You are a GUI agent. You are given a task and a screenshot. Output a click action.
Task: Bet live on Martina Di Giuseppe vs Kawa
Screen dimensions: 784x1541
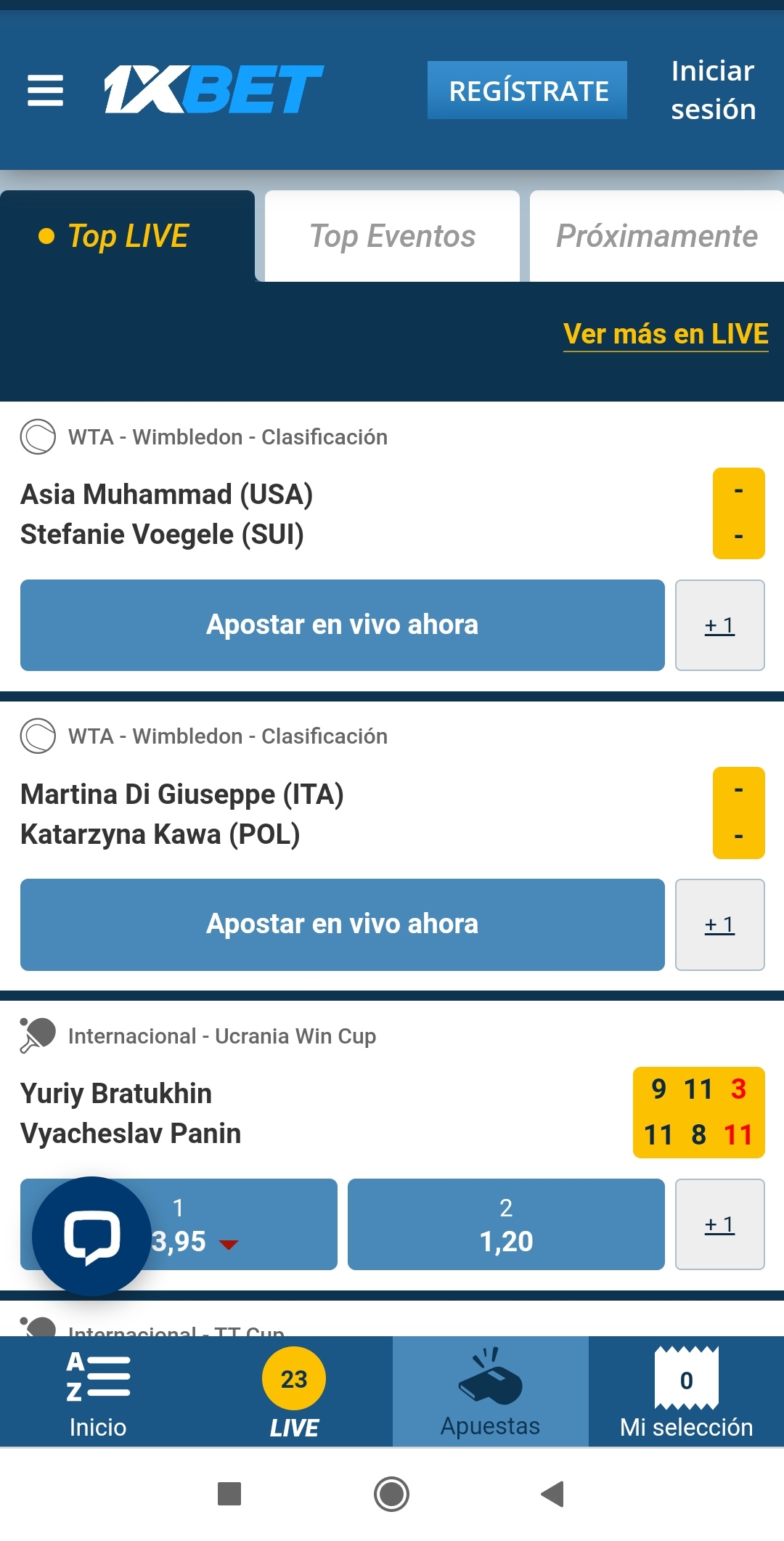(342, 924)
